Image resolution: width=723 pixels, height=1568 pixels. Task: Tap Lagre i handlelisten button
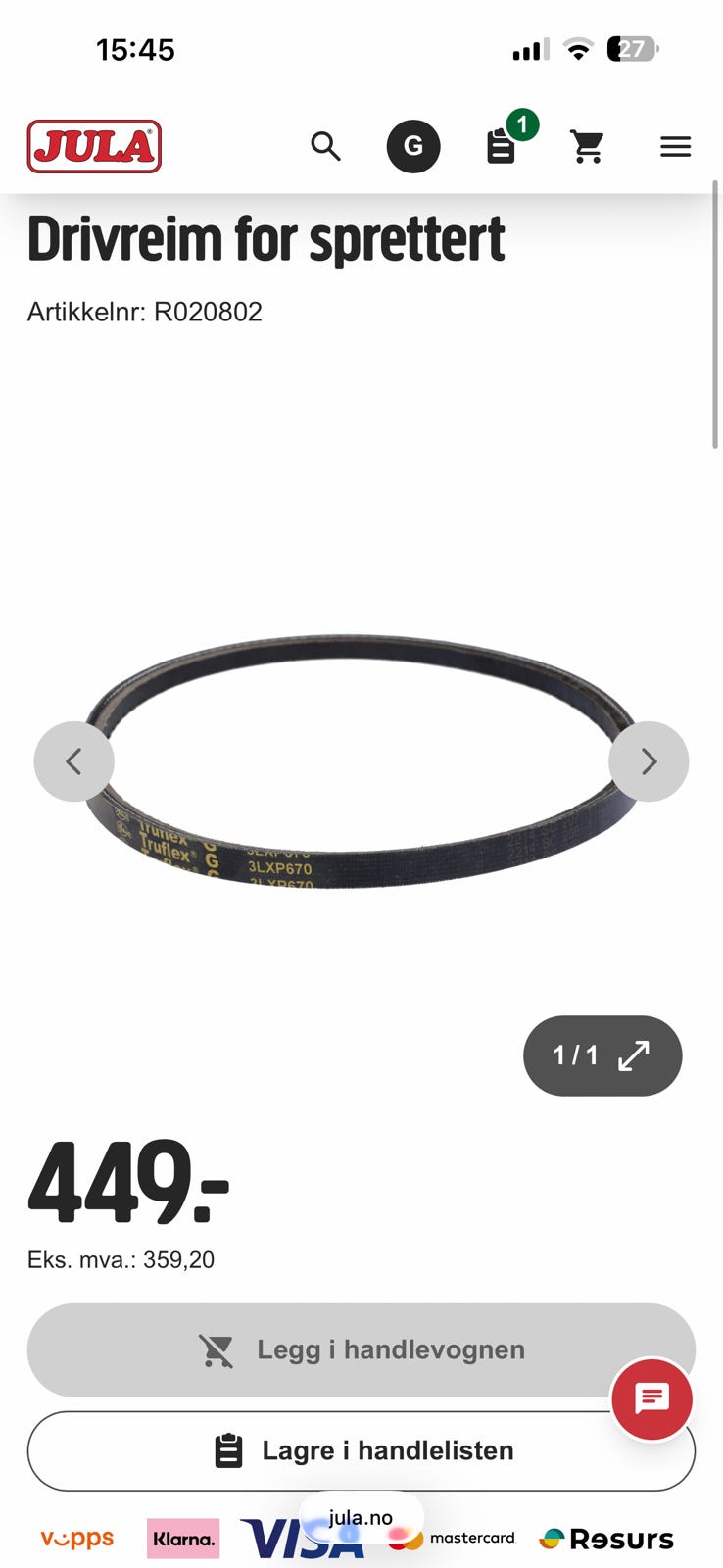(x=361, y=1450)
